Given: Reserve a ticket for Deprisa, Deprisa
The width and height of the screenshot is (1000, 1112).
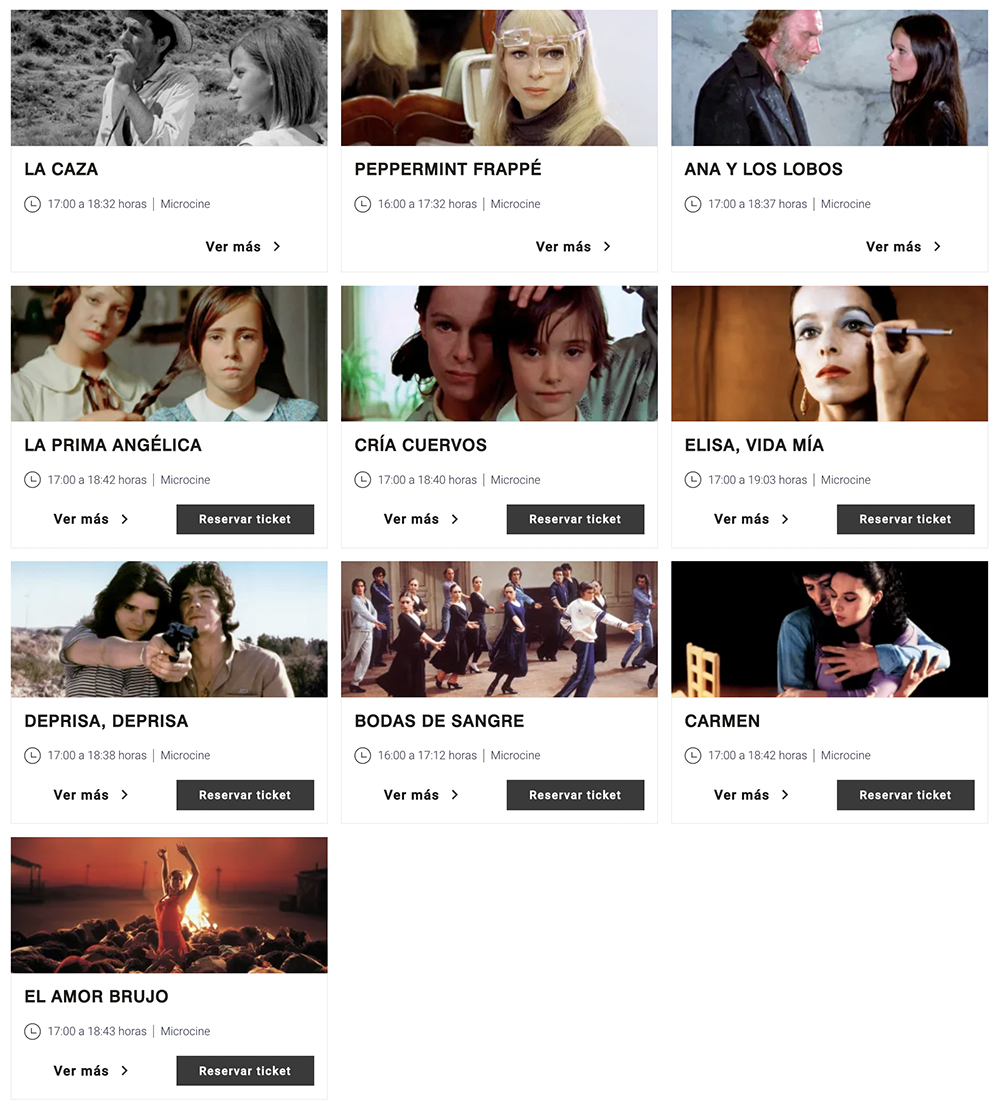Looking at the screenshot, I should coord(245,795).
